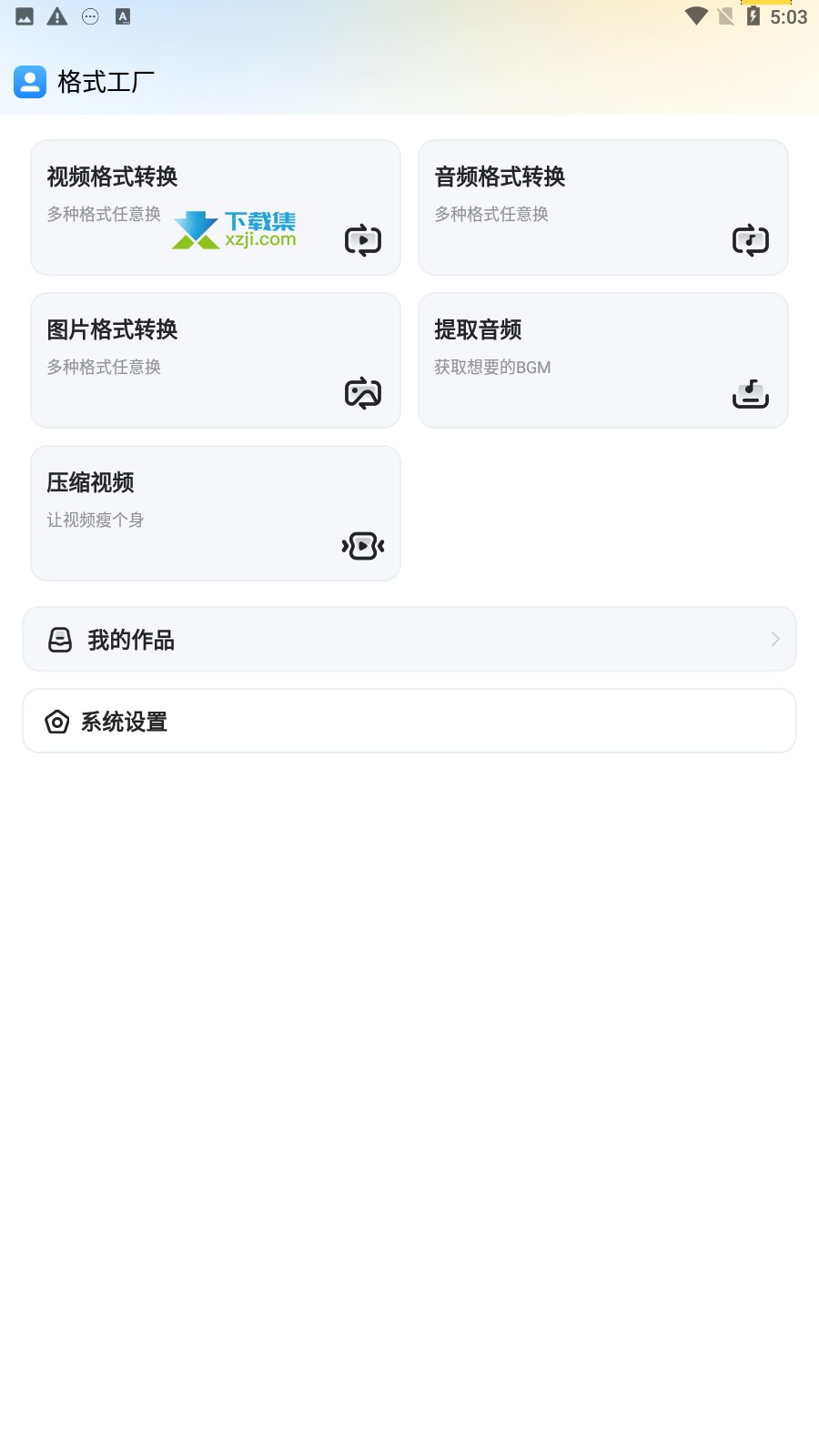Open the 音频格式转换 card
This screenshot has height=1456, width=819.
click(x=603, y=207)
